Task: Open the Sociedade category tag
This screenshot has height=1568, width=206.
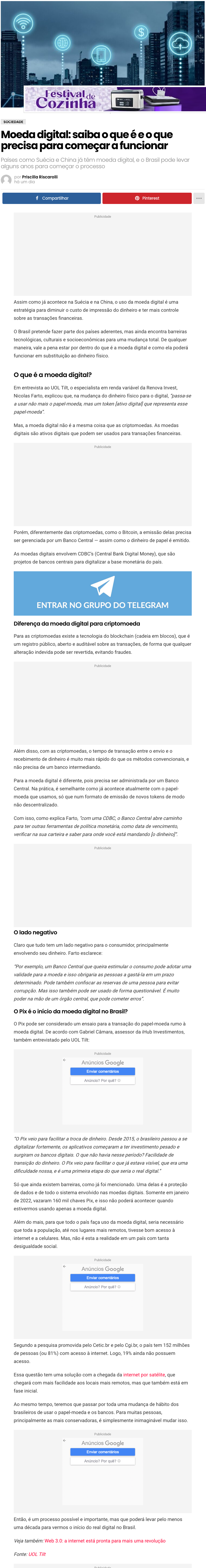Action: pos(13,122)
